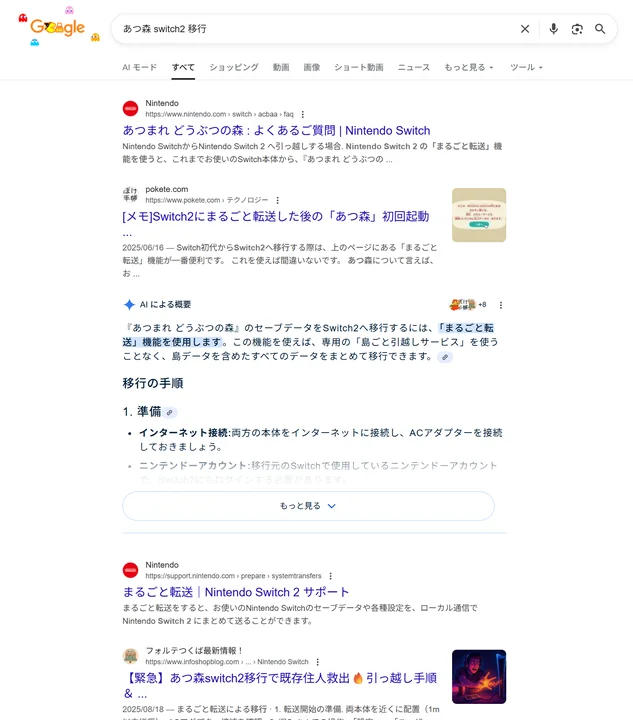Open Google Lens image search

tap(577, 29)
